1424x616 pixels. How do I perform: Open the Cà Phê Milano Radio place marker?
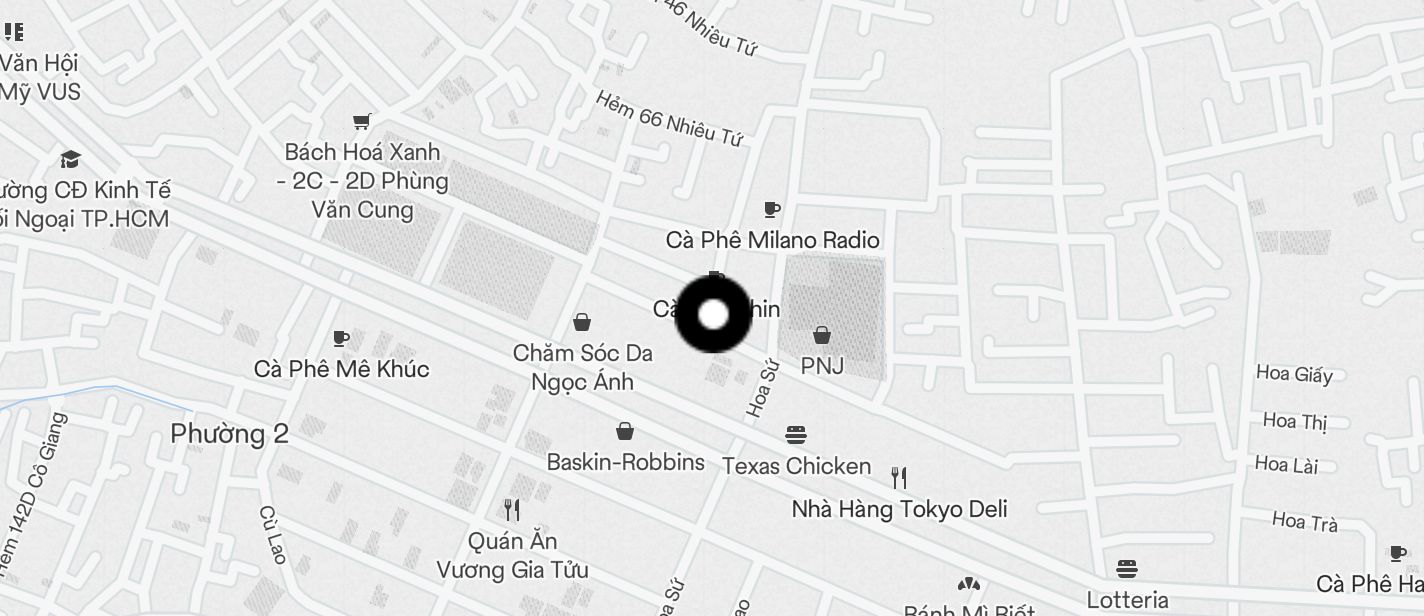click(x=771, y=210)
